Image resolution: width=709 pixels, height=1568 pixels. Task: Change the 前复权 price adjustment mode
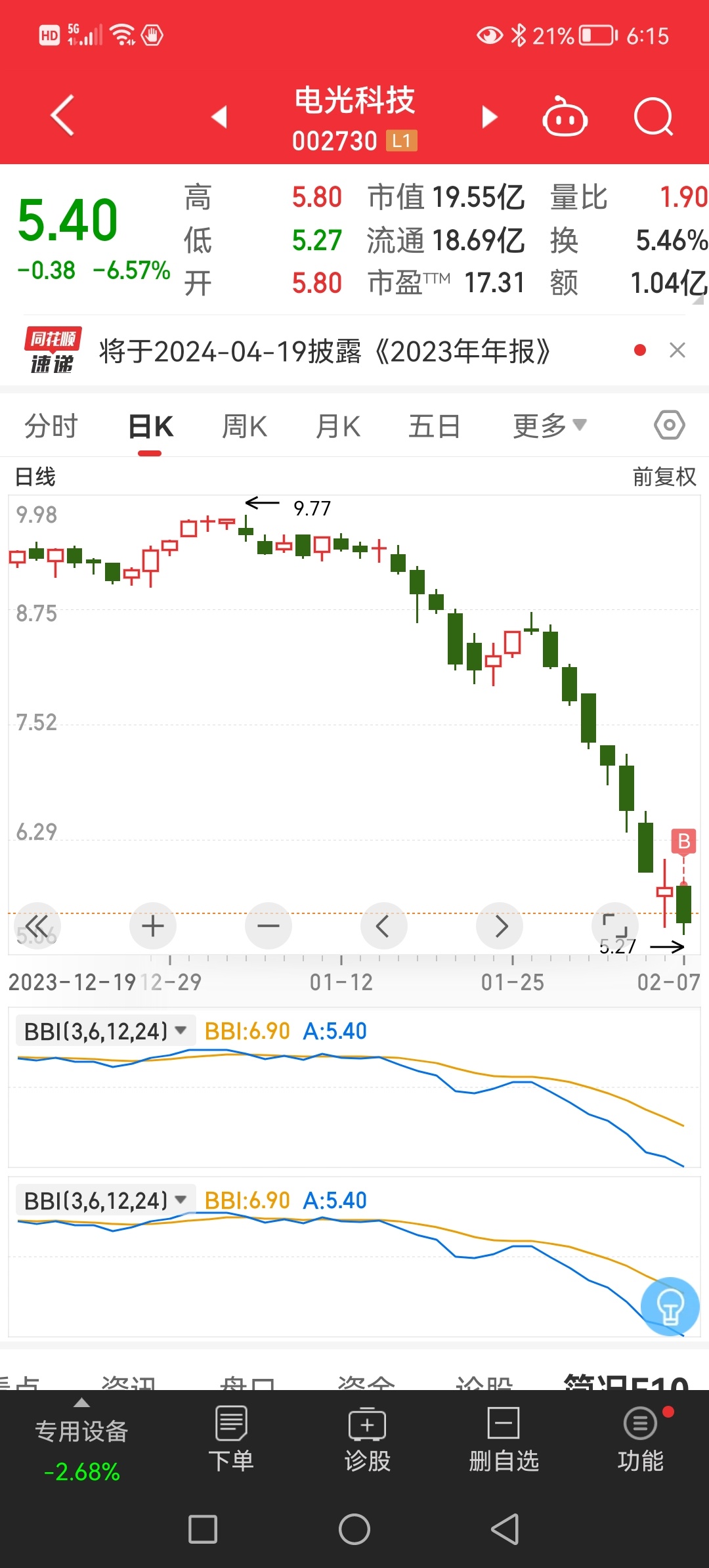(x=664, y=477)
